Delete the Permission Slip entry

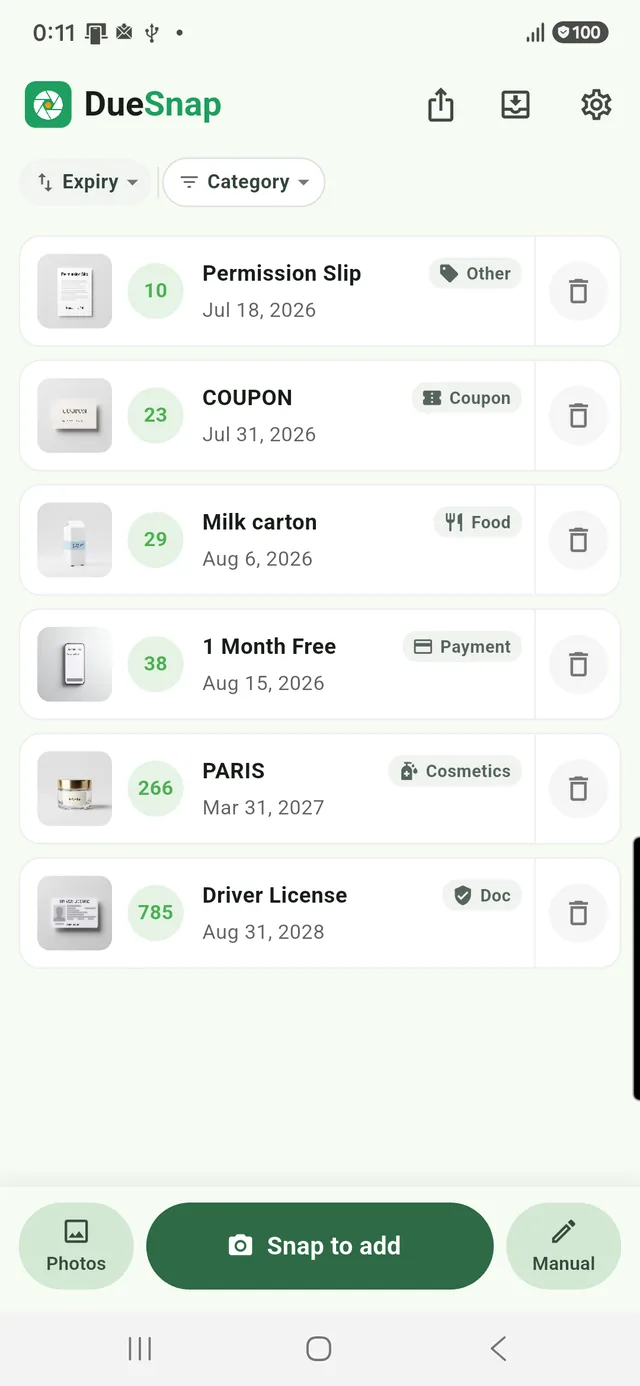click(x=578, y=291)
